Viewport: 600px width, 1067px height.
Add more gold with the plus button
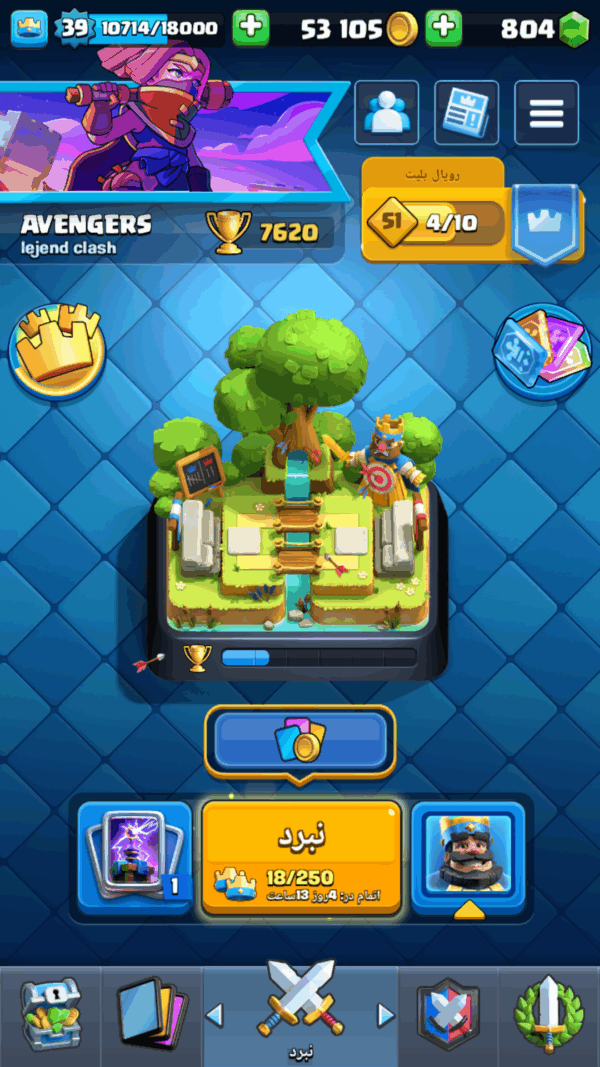point(444,28)
